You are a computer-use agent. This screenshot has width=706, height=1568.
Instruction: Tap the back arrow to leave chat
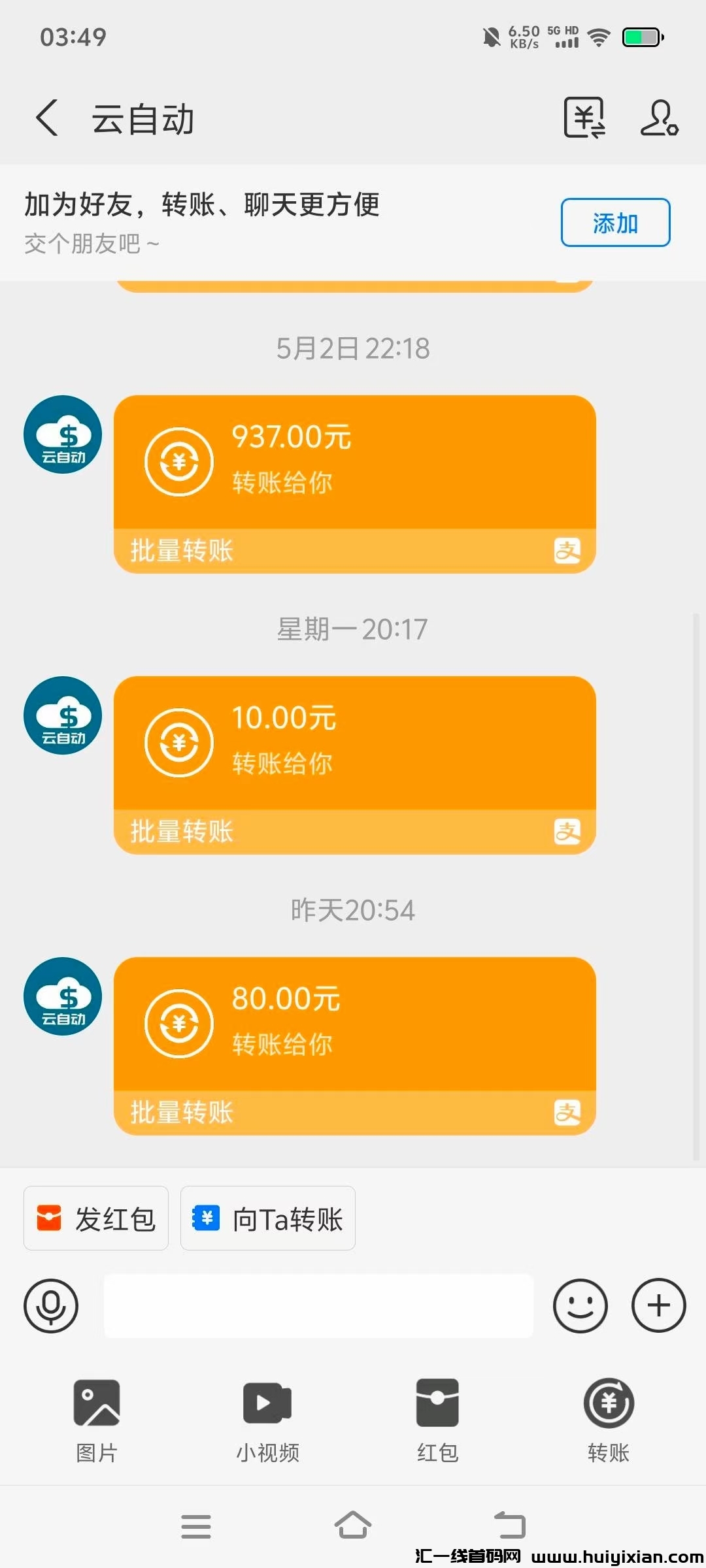[x=46, y=118]
